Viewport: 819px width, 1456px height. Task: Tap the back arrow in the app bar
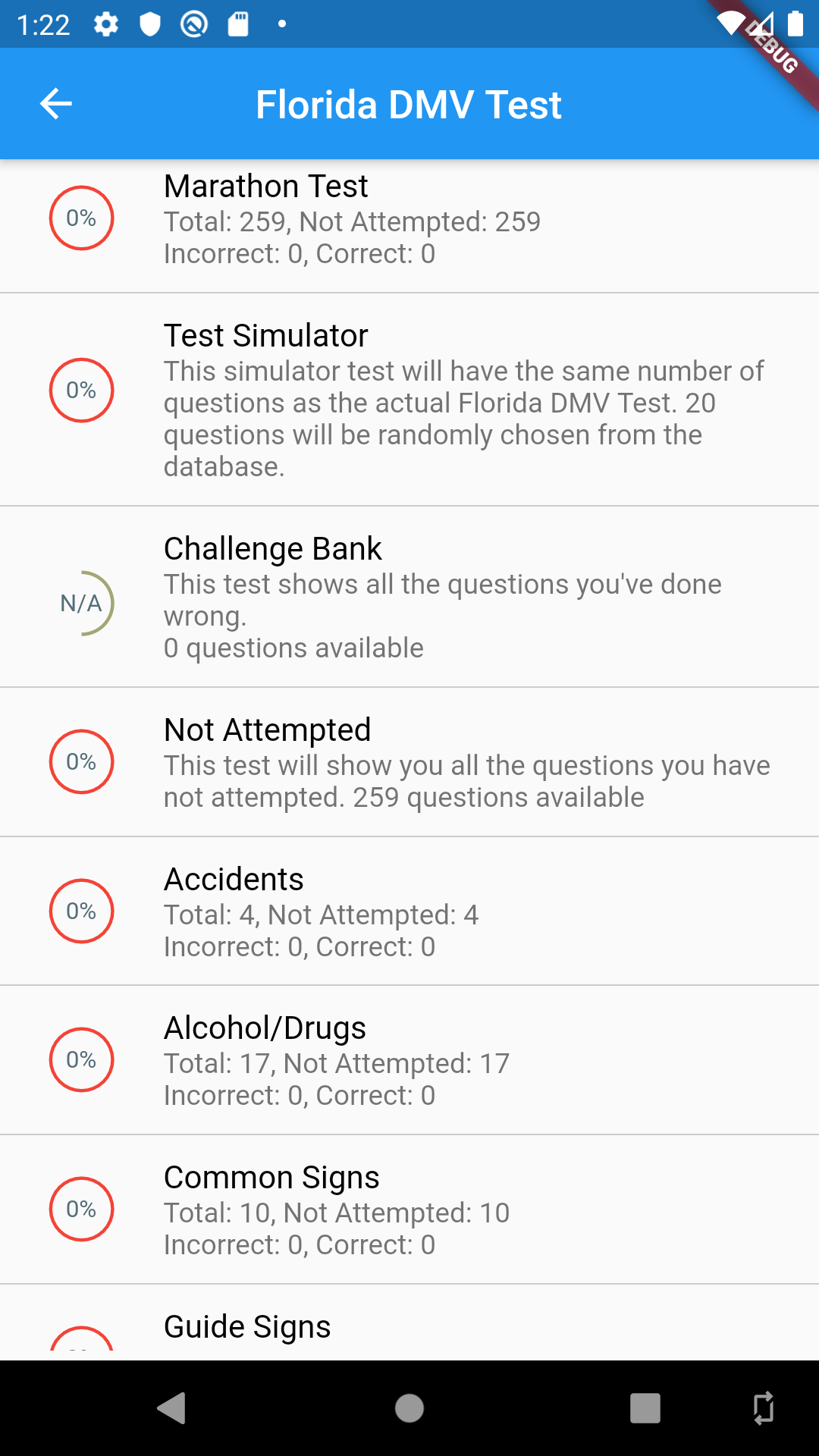(55, 103)
